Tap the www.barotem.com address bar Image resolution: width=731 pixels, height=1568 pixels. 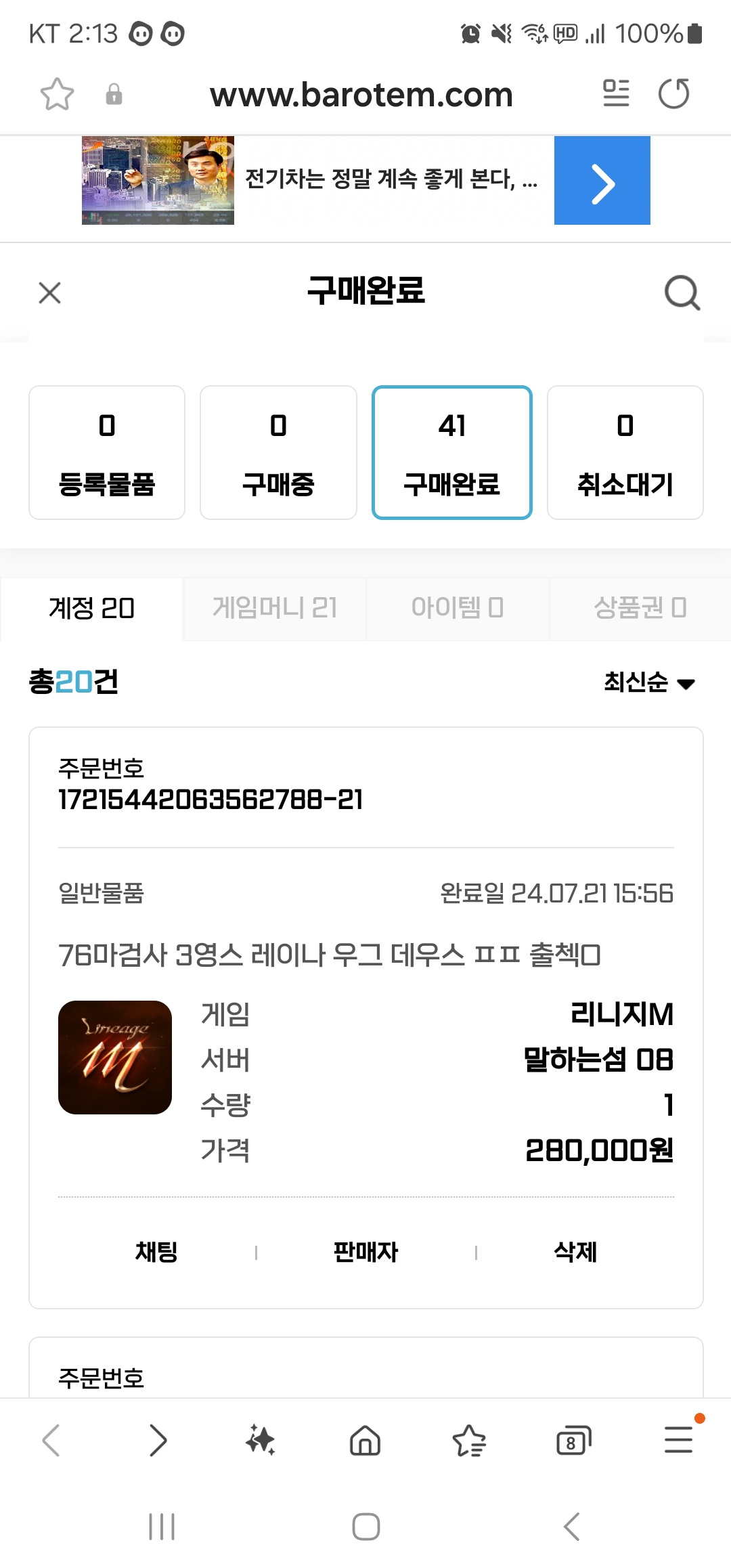pyautogui.click(x=362, y=94)
